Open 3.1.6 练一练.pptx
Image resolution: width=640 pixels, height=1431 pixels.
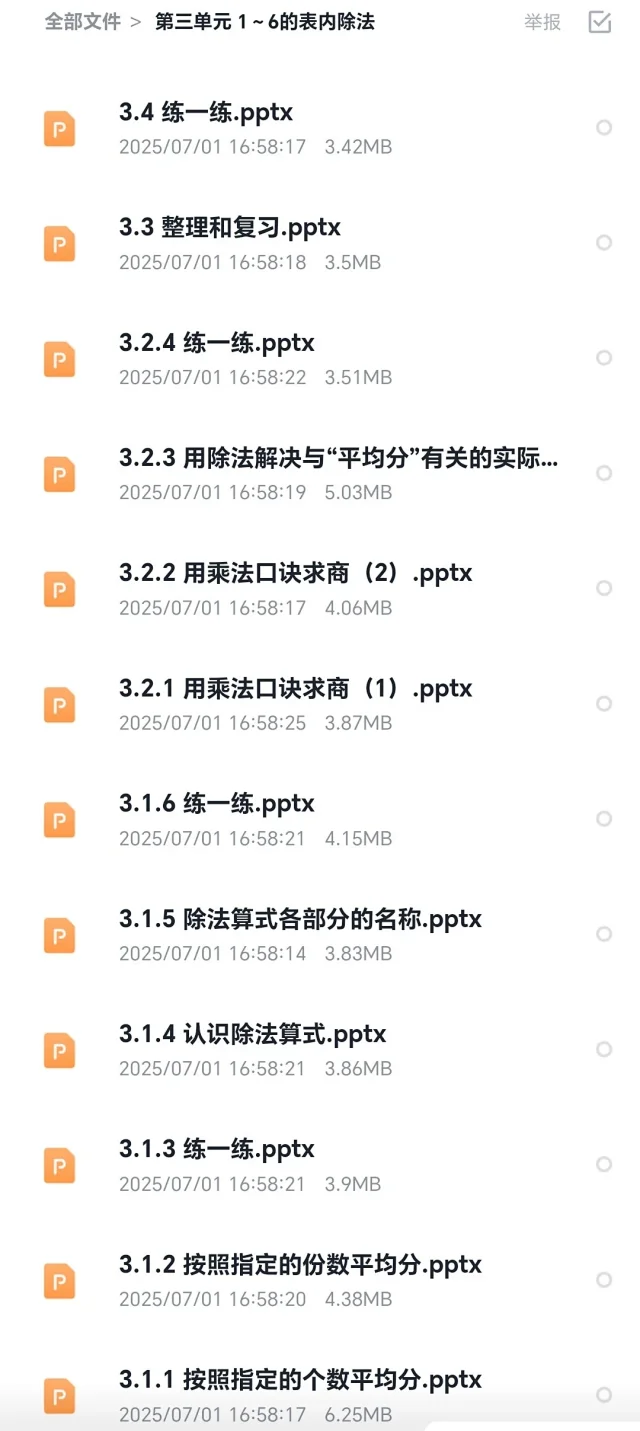click(x=320, y=819)
